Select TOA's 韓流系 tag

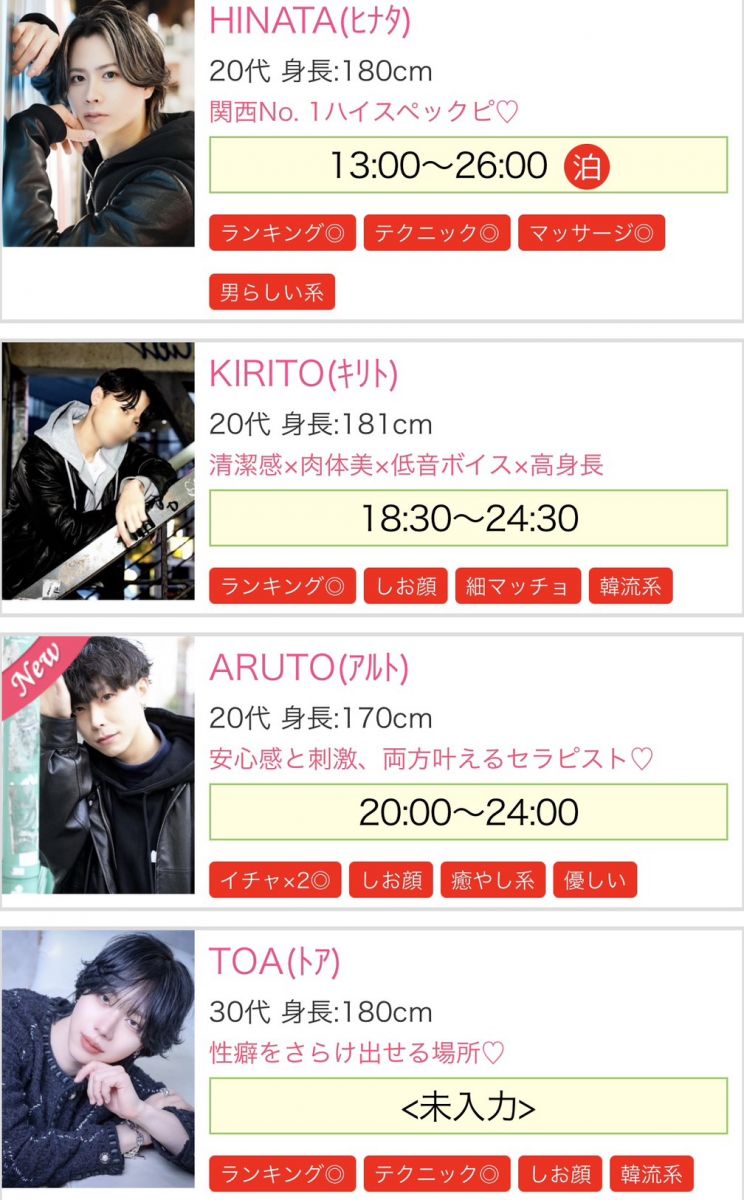[652, 1173]
